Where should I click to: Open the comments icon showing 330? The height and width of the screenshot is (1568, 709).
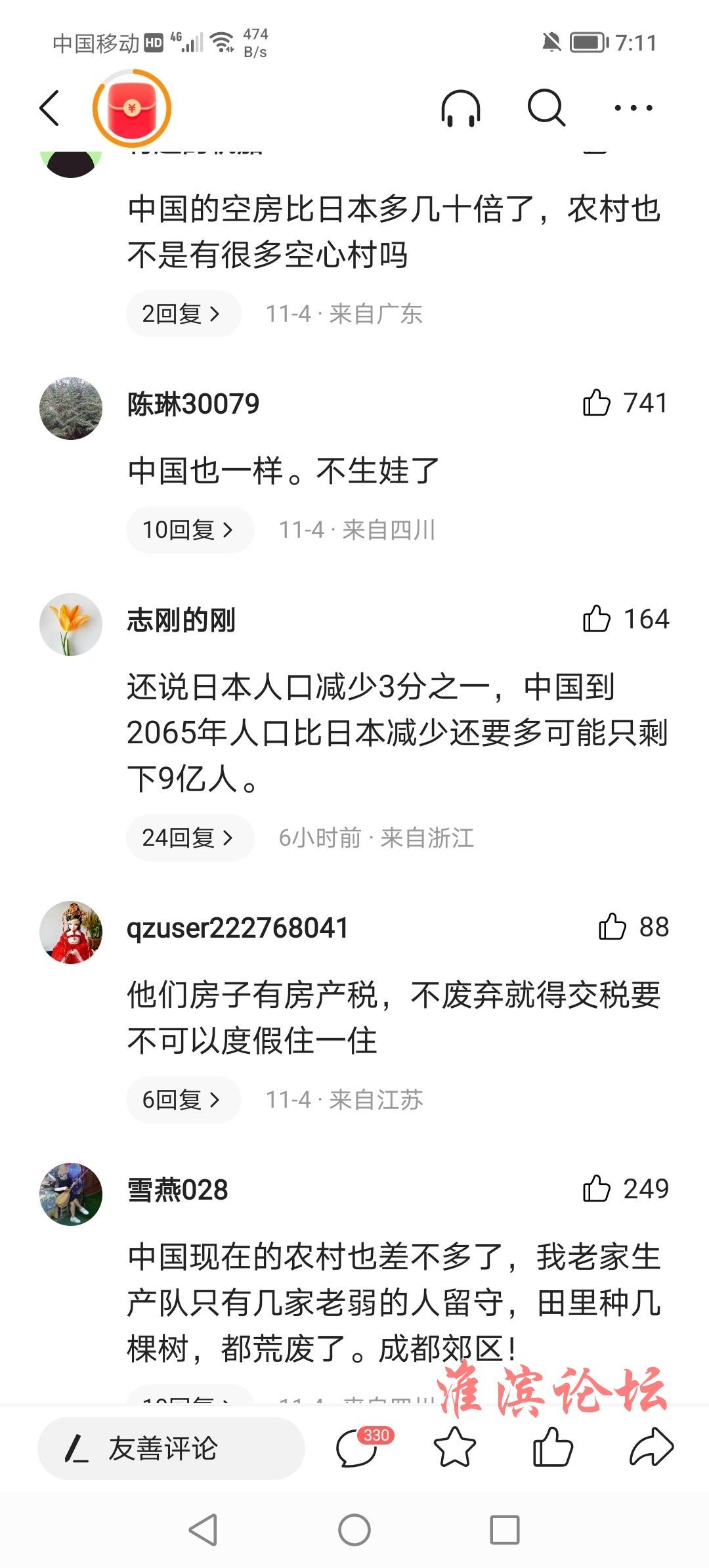coord(358,1448)
